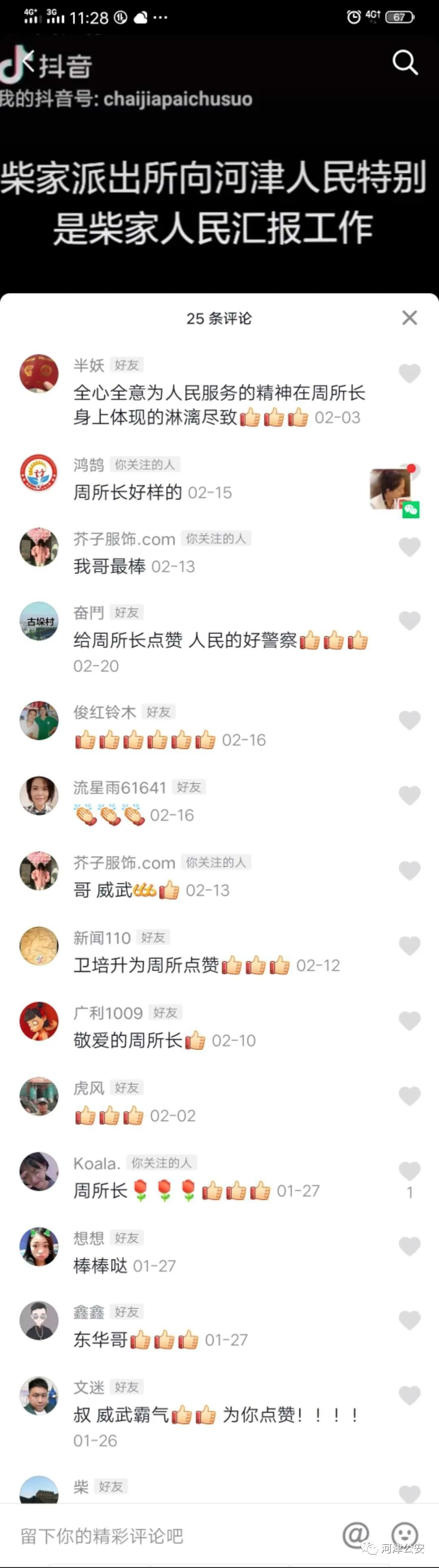Like 广利1009's comment

pos(410,1020)
